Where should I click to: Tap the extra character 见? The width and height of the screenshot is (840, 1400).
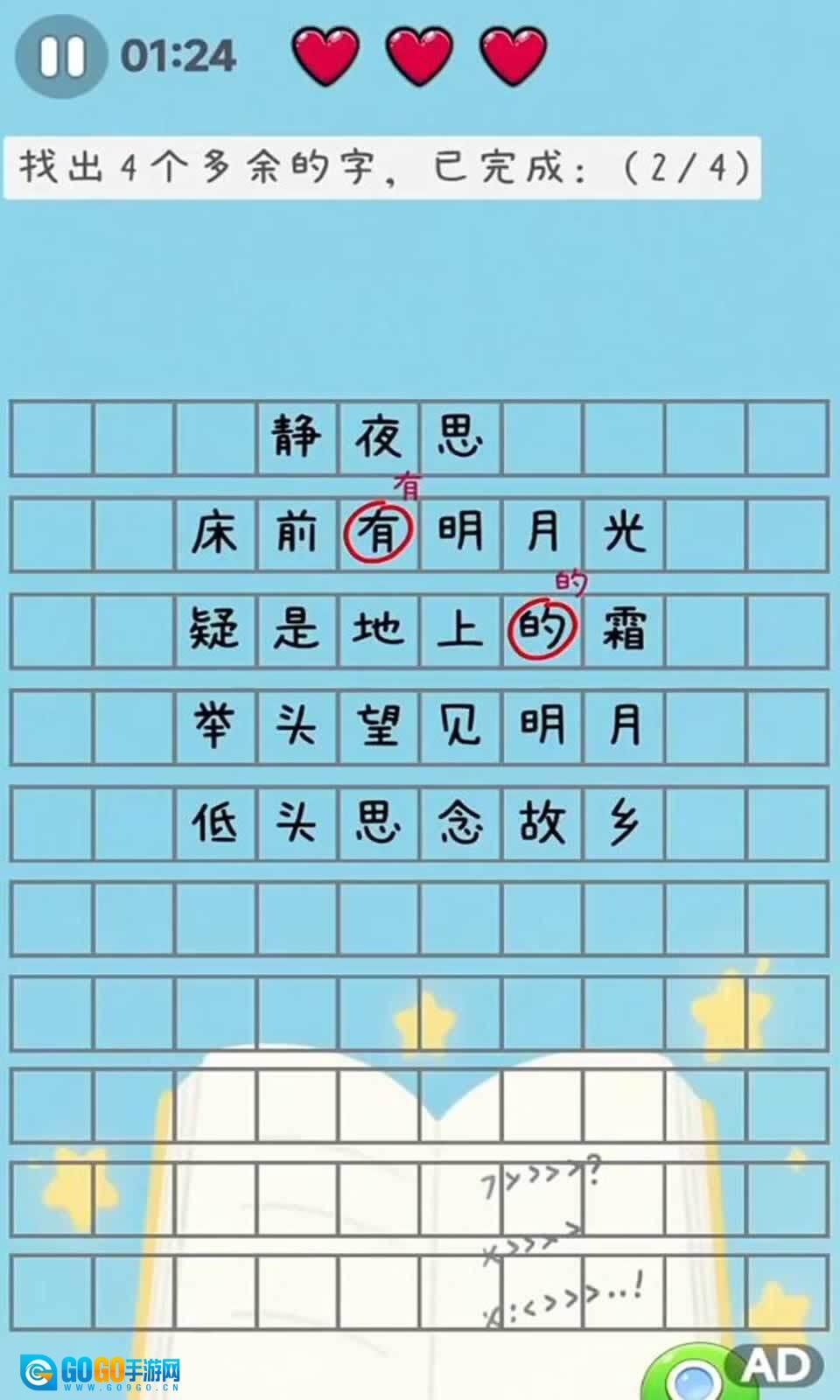point(460,726)
